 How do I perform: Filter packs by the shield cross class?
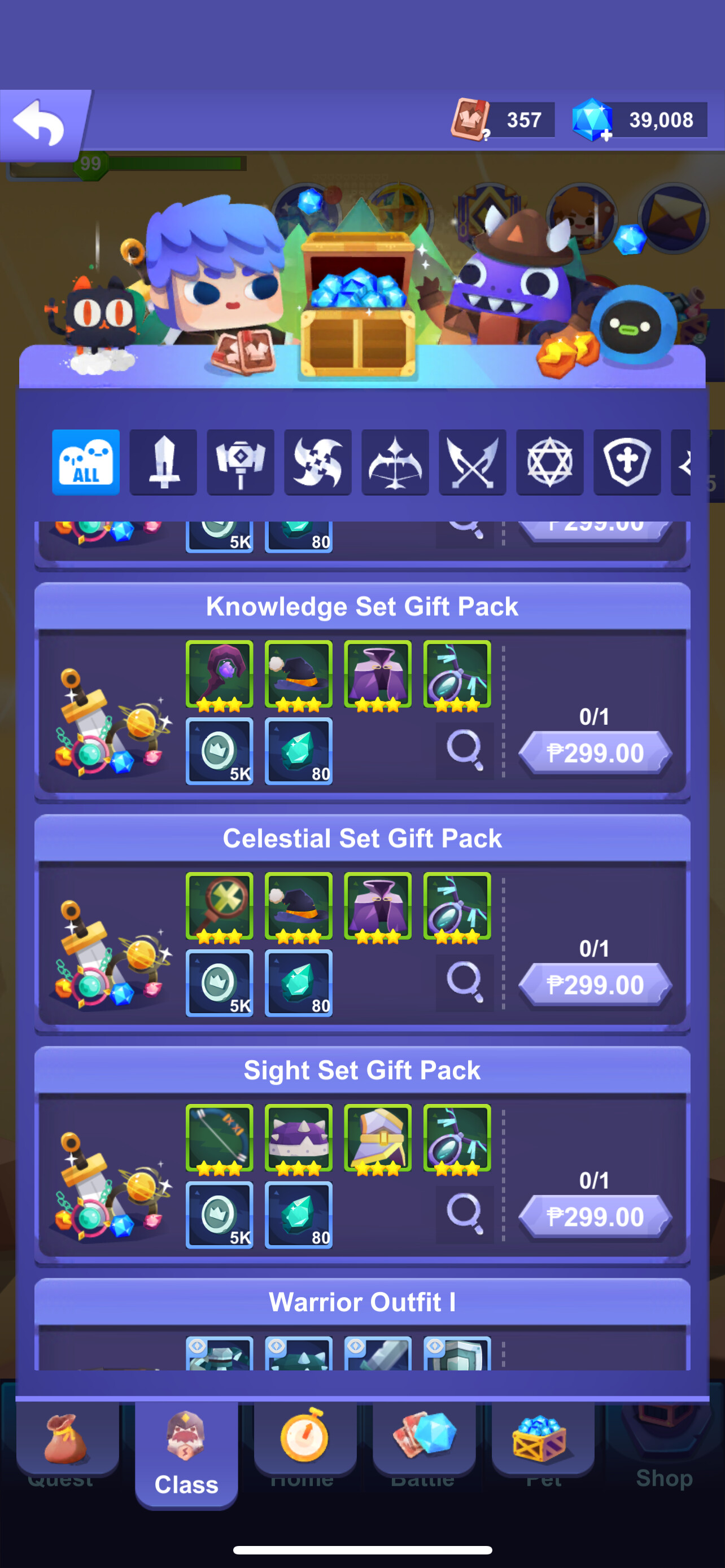coord(627,462)
